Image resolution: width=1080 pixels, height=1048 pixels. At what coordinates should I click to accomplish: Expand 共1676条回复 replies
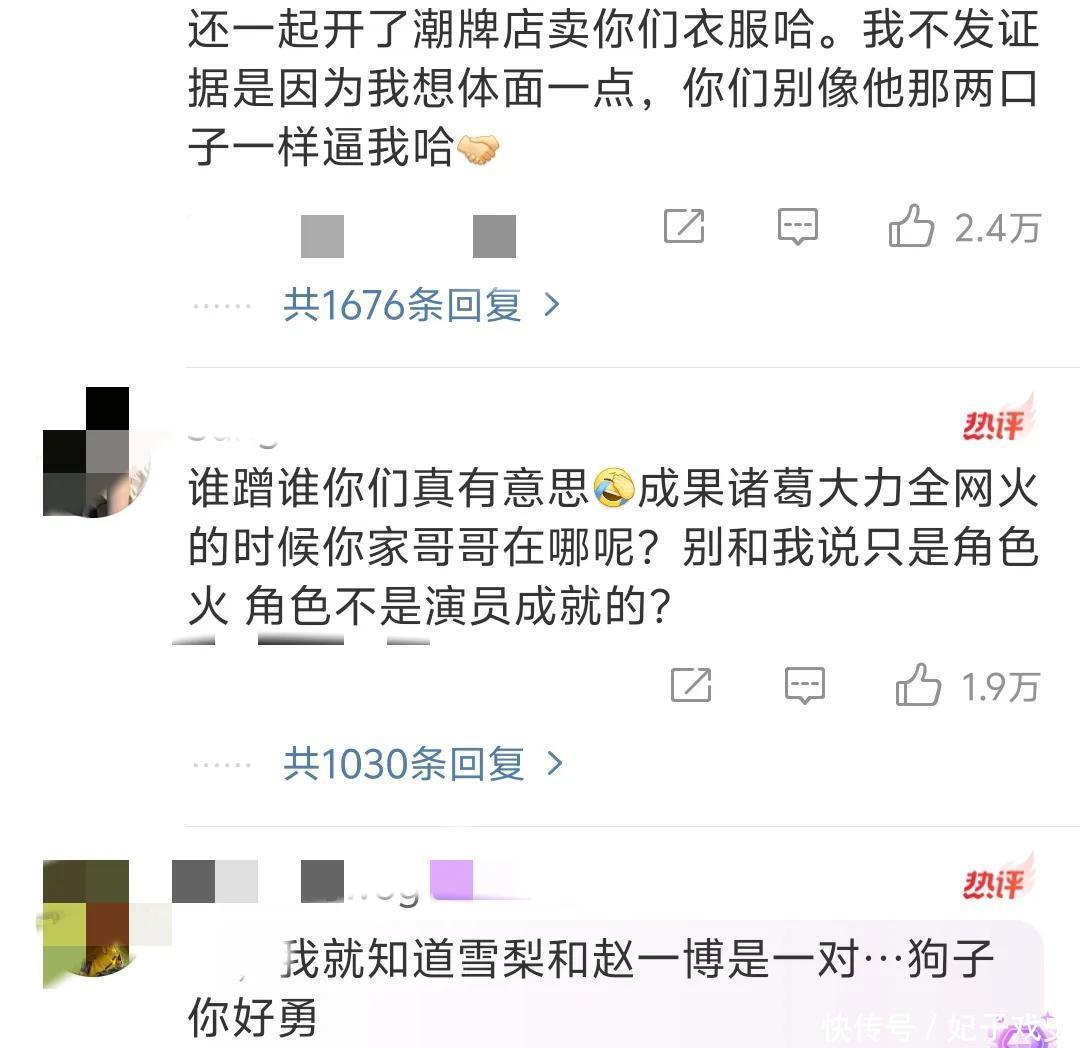tap(421, 304)
